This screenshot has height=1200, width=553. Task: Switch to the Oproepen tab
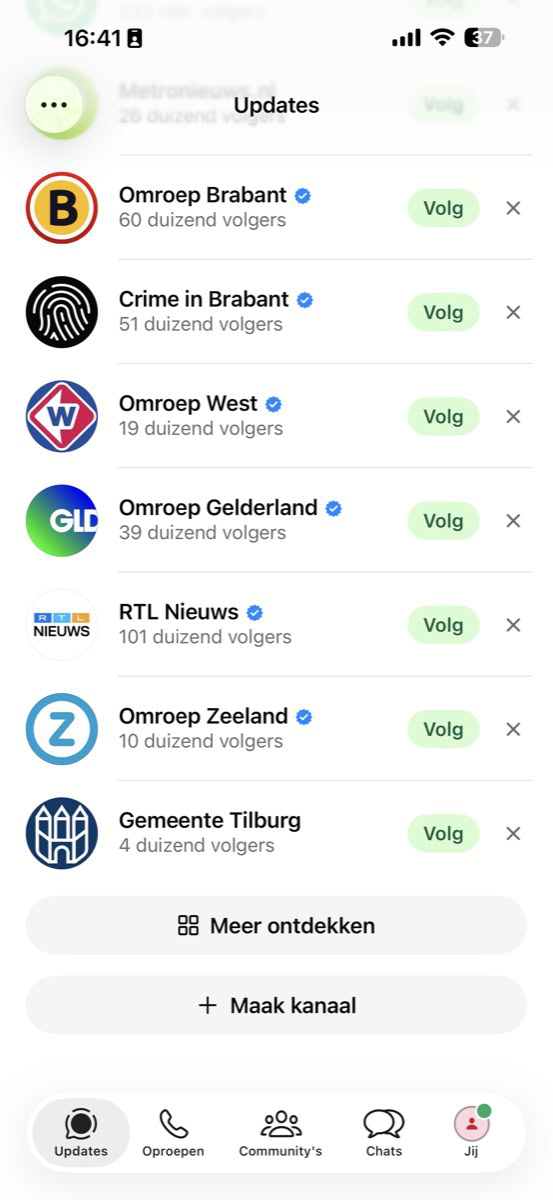172,1133
